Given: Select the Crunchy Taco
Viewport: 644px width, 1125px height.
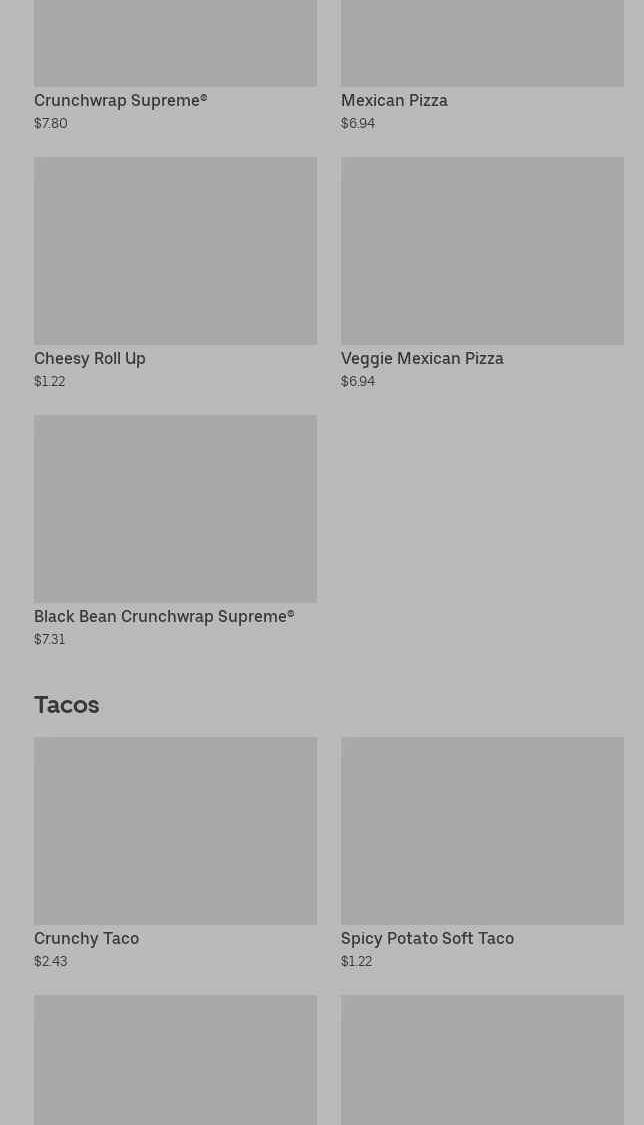Looking at the screenshot, I should point(175,853).
